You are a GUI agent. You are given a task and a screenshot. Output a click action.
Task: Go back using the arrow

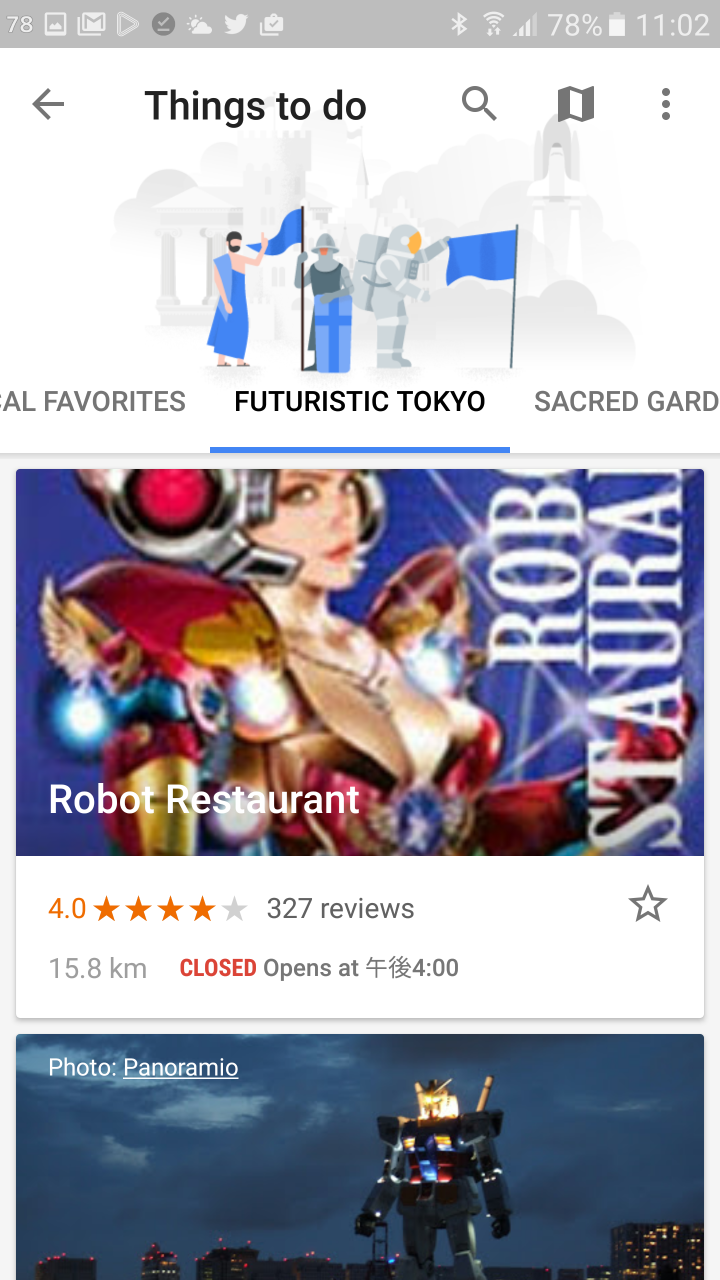click(x=48, y=104)
